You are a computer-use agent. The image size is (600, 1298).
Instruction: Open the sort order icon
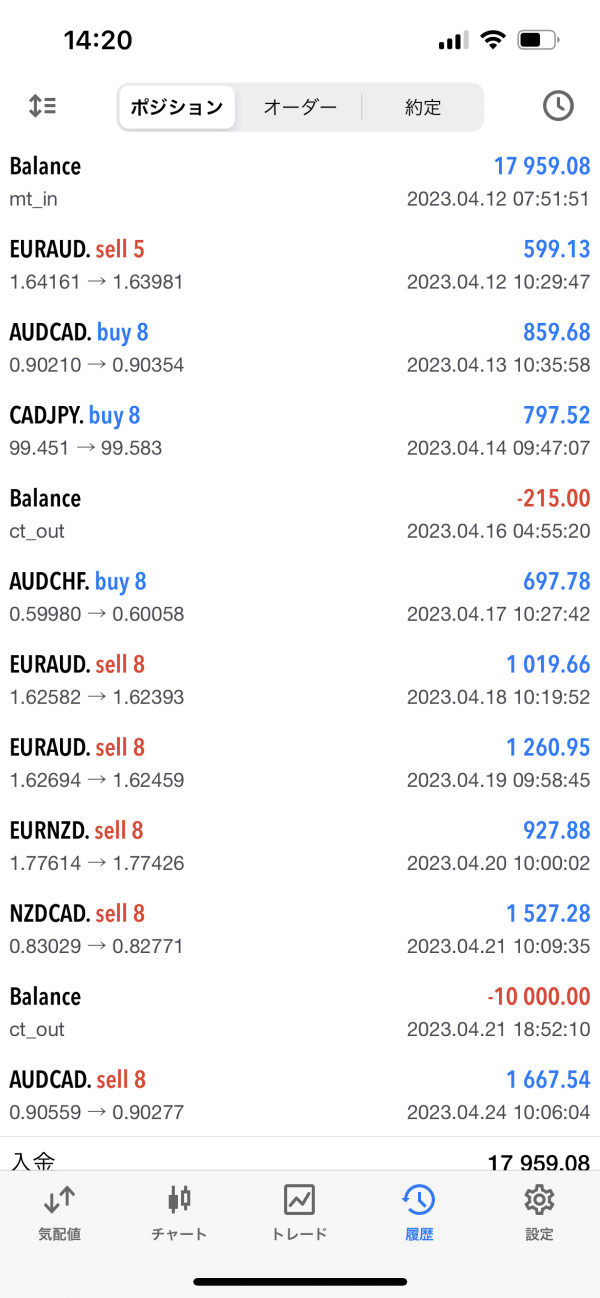tap(42, 106)
